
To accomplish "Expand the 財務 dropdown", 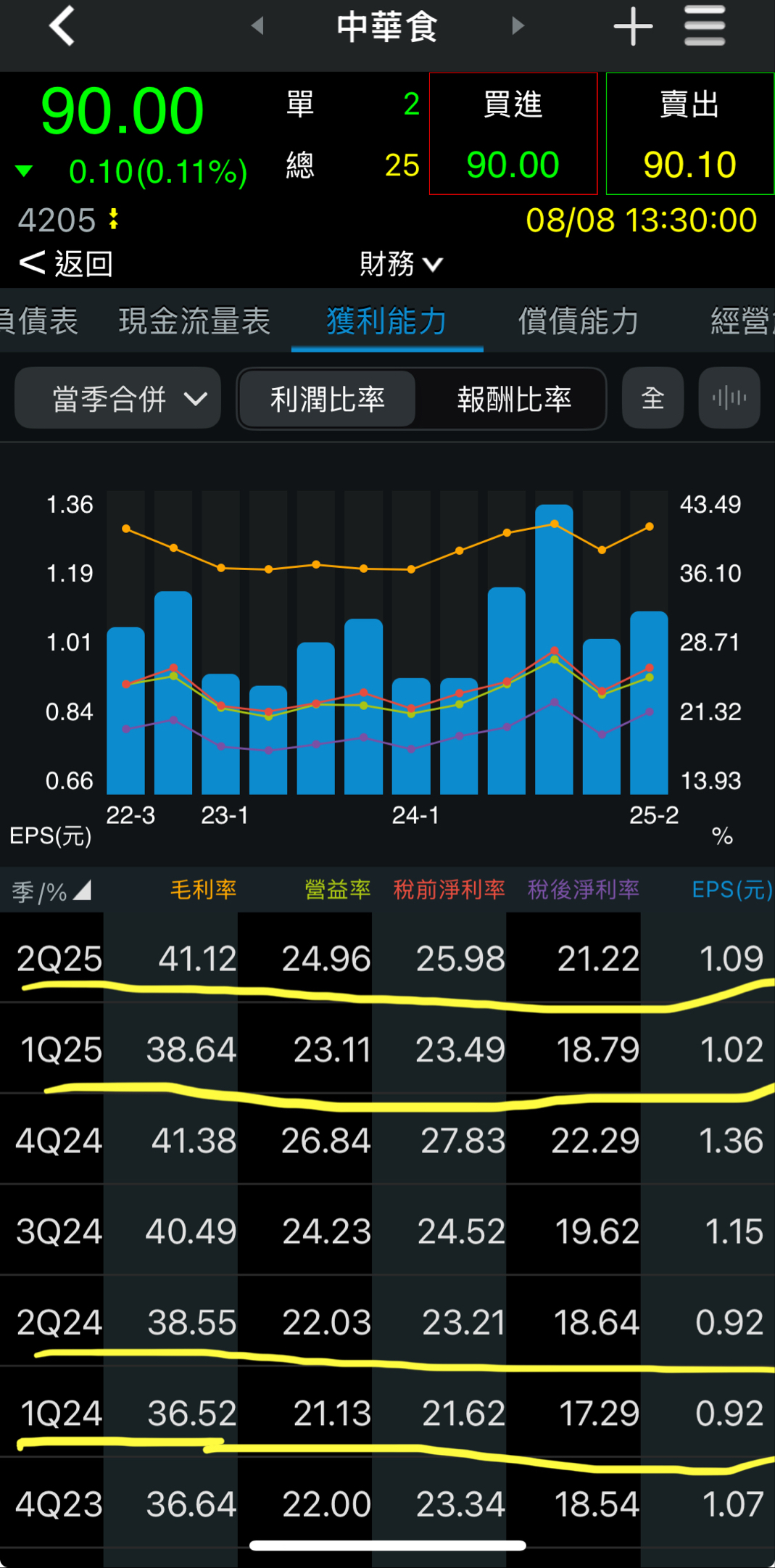I will coord(401,264).
